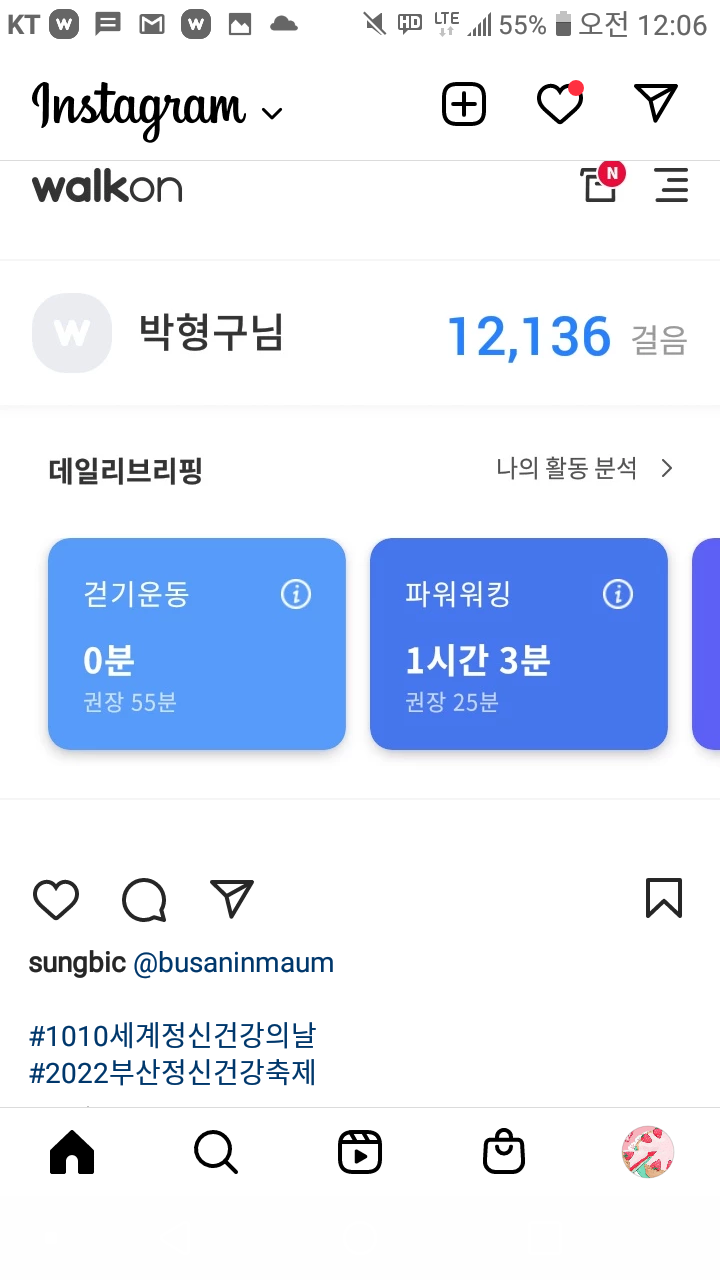The height and width of the screenshot is (1280, 720).
Task: Open the sungbic profile from caption
Action: tap(77, 963)
